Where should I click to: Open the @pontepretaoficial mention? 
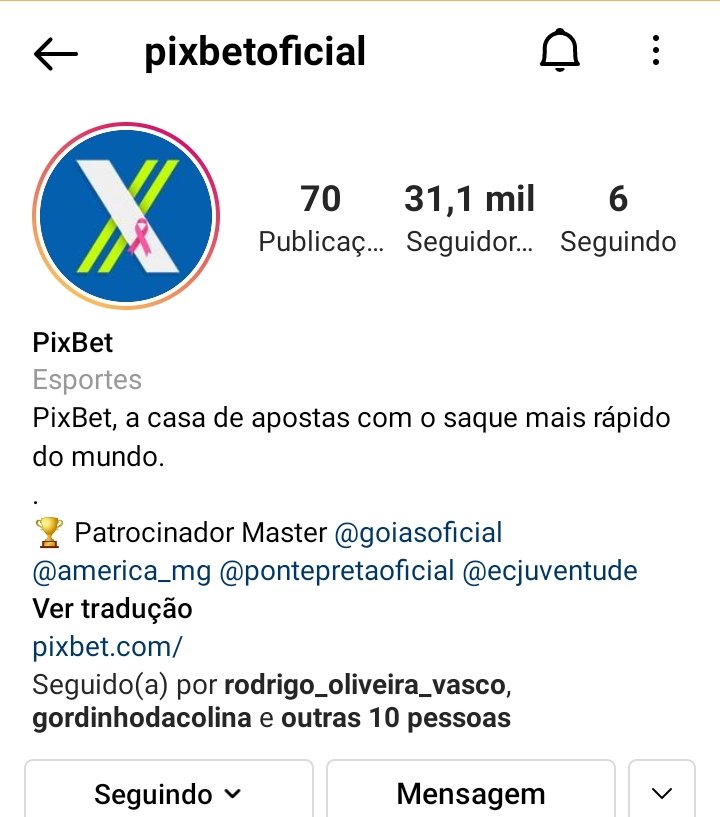[336, 571]
